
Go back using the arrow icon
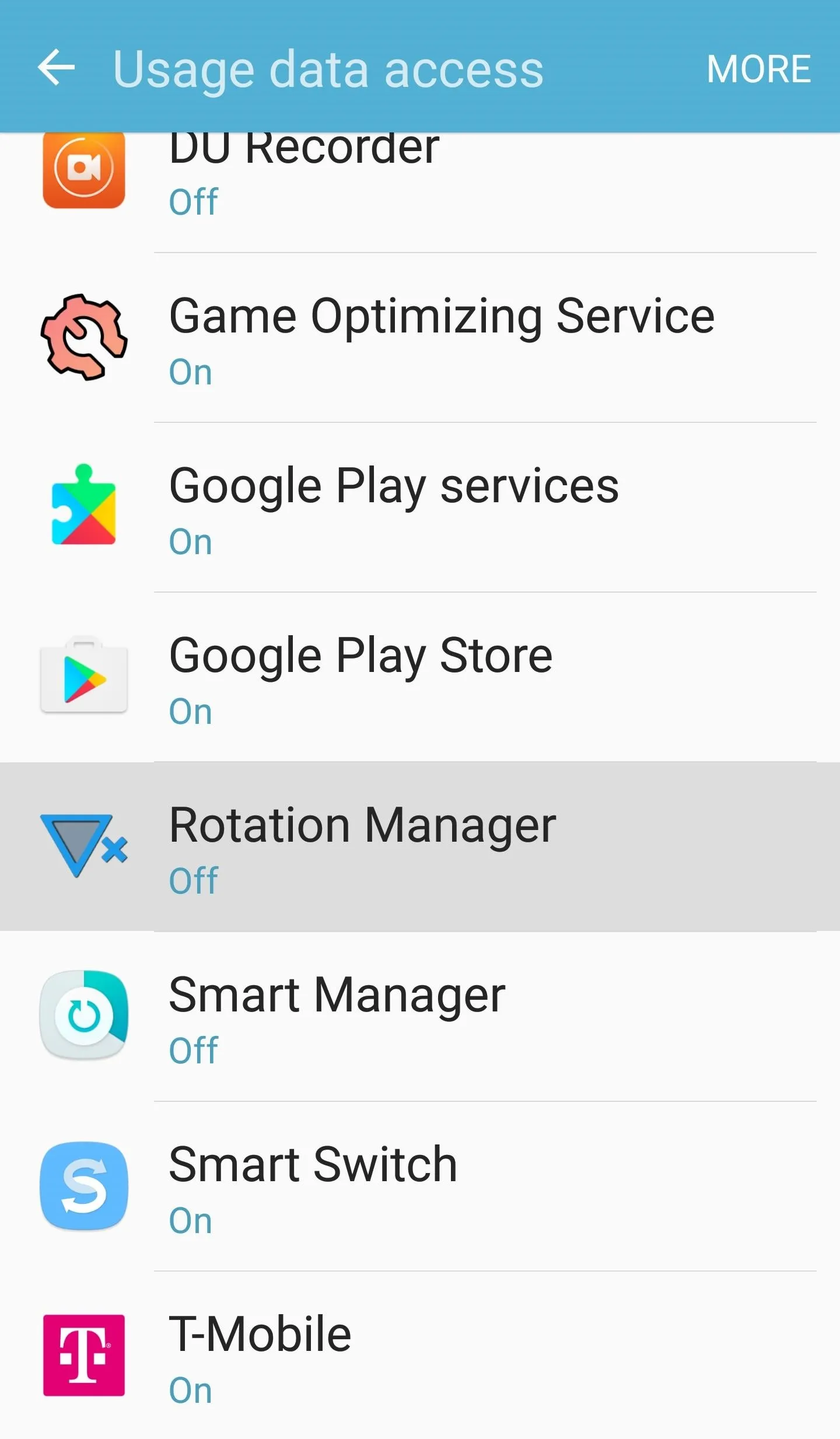pyautogui.click(x=57, y=68)
